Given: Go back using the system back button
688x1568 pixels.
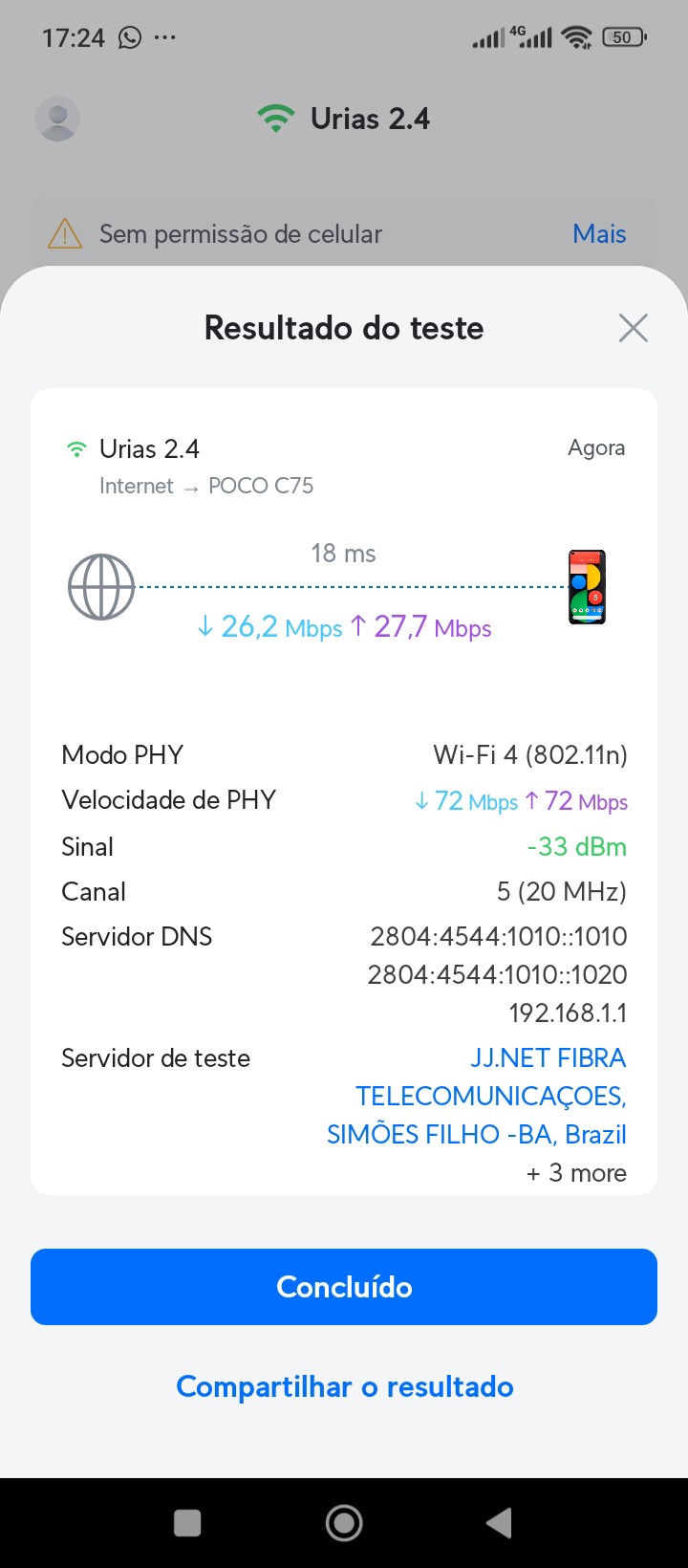Looking at the screenshot, I should point(499,1523).
